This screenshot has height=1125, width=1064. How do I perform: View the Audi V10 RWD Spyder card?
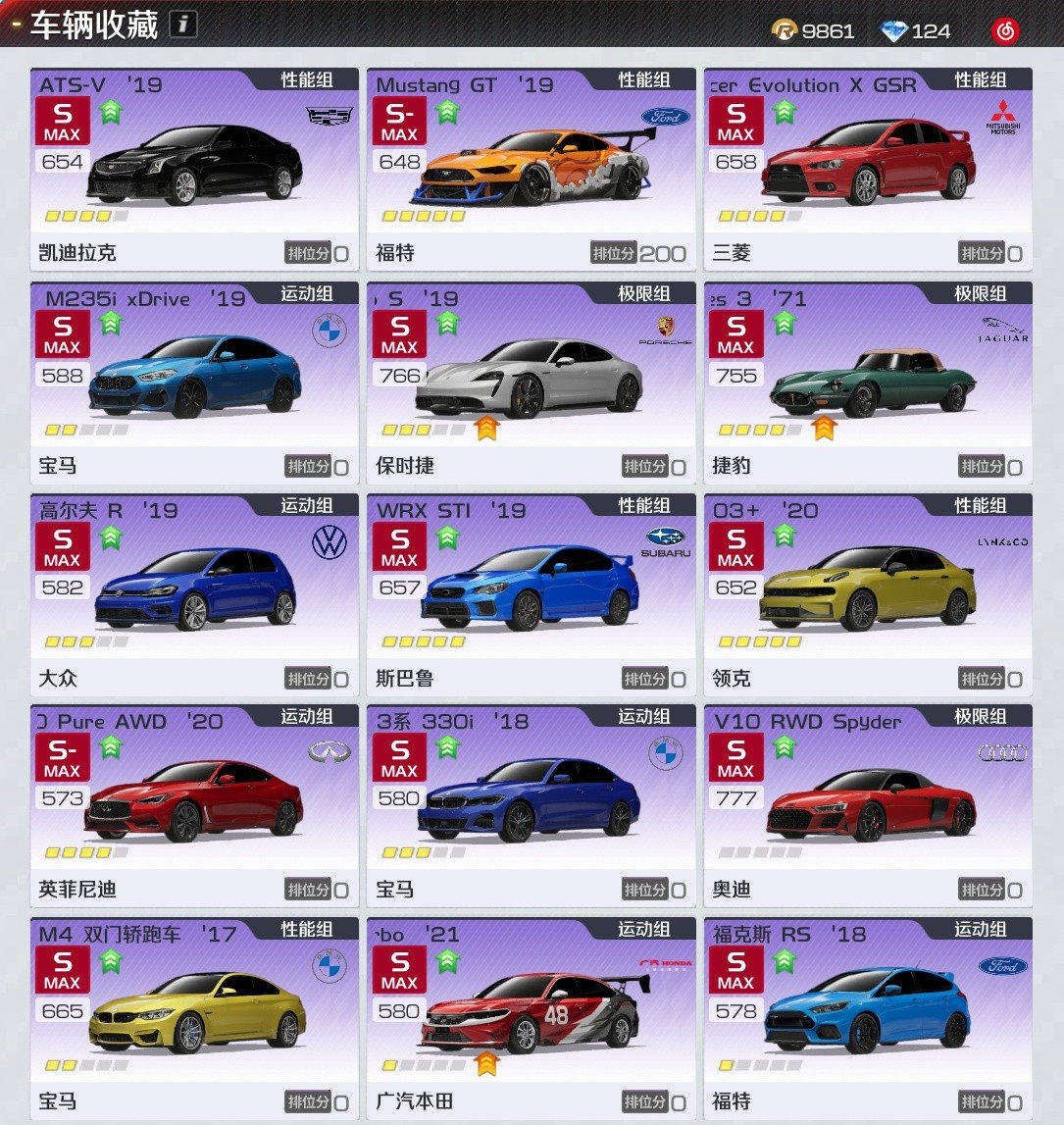click(x=867, y=805)
